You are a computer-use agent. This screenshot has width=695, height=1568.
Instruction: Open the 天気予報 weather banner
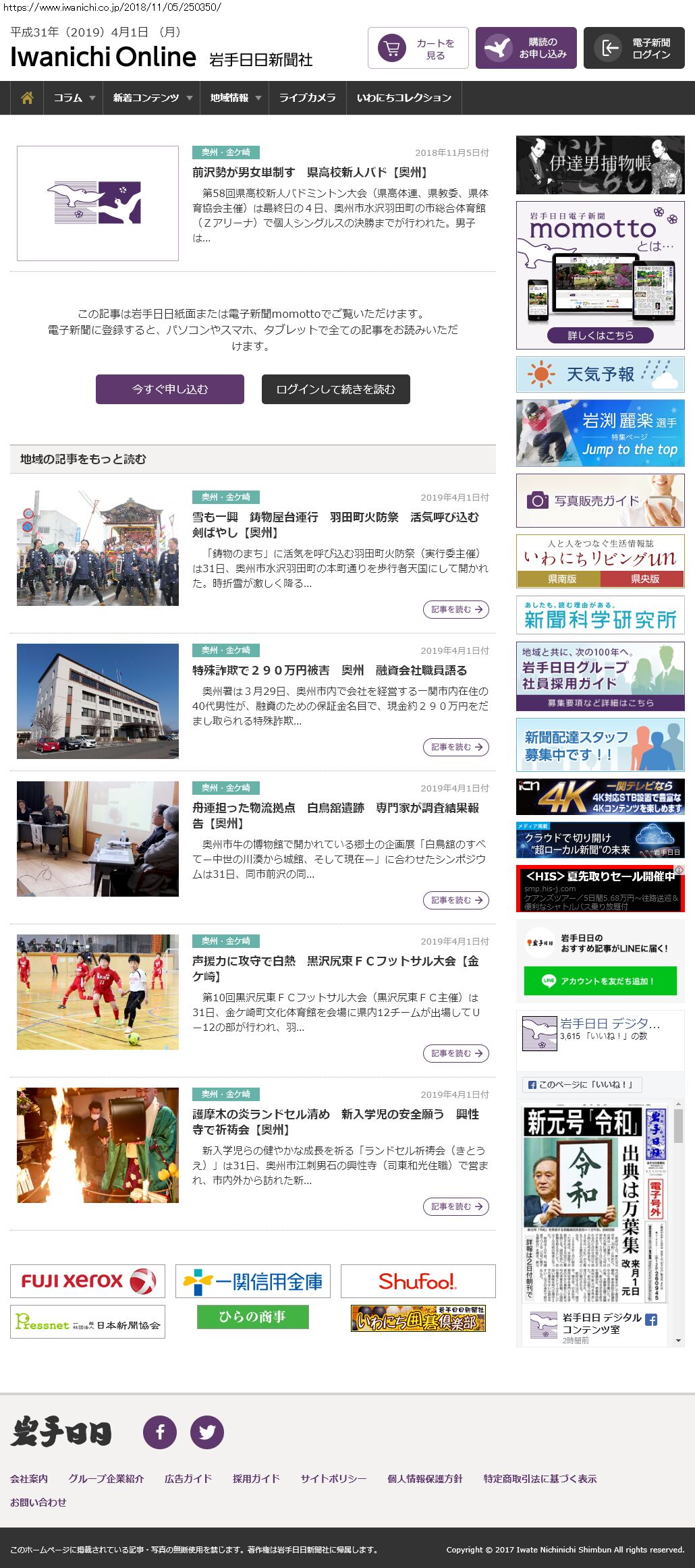(x=600, y=374)
